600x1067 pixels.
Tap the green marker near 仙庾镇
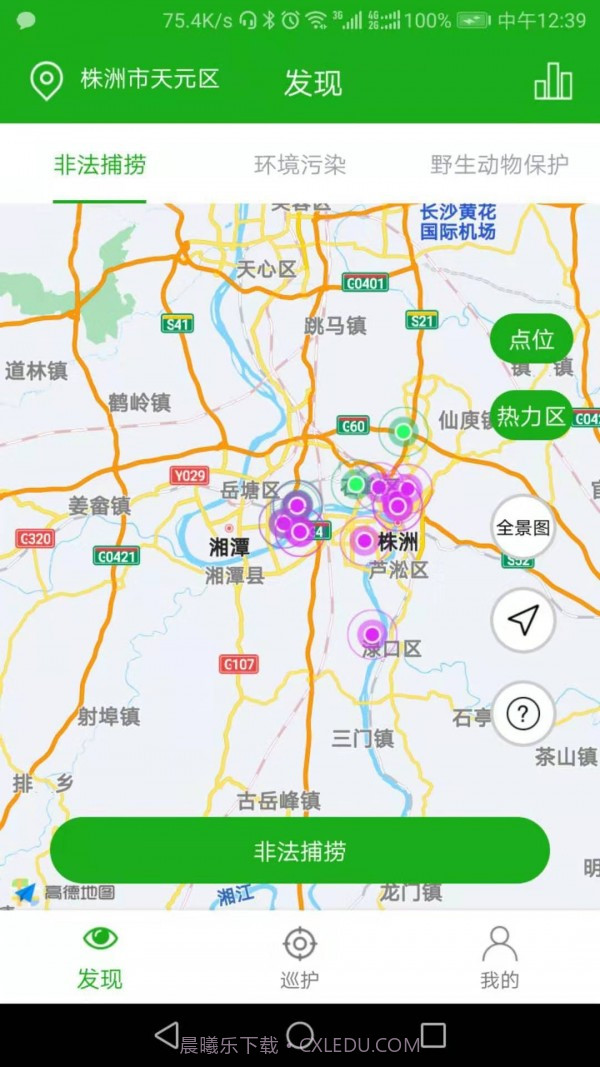(x=403, y=432)
